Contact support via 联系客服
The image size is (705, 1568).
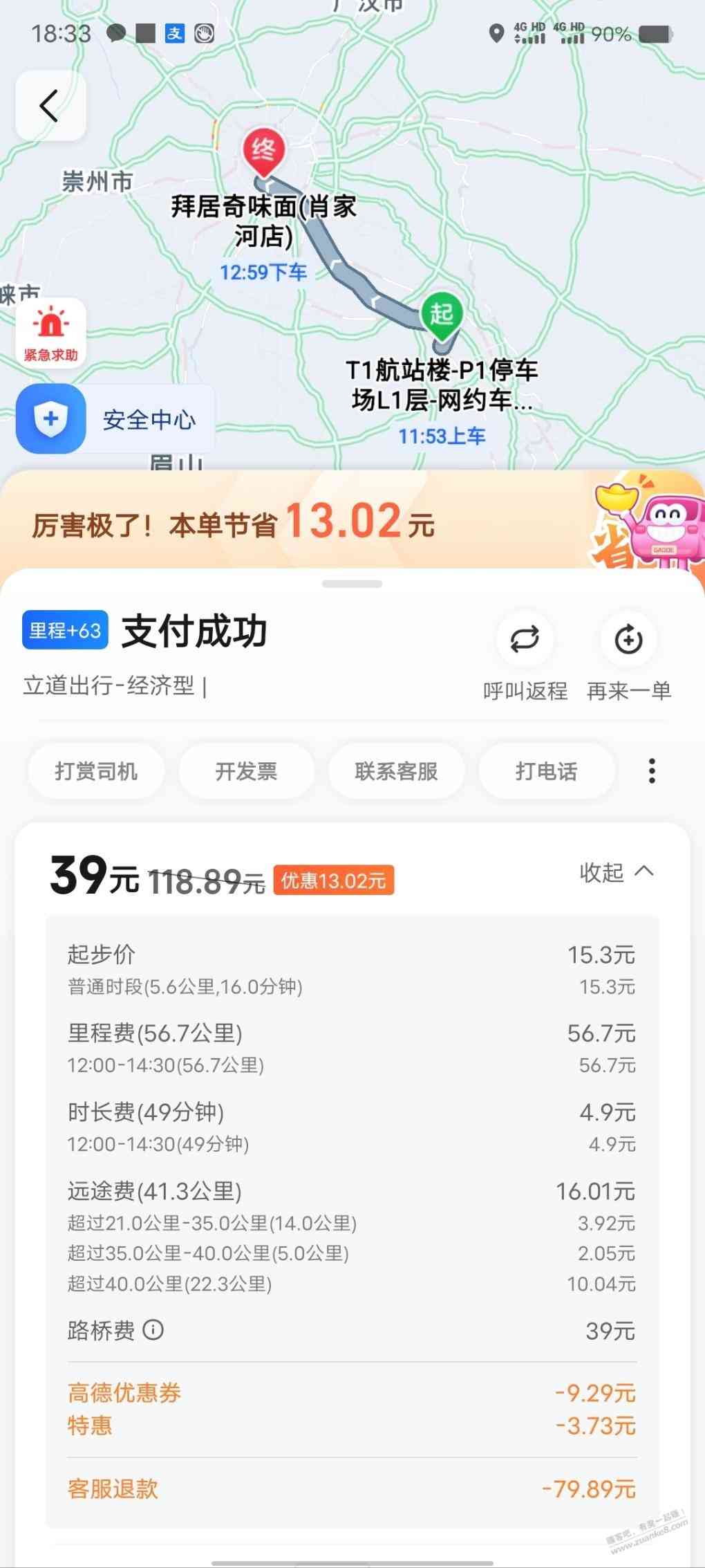pyautogui.click(x=396, y=771)
